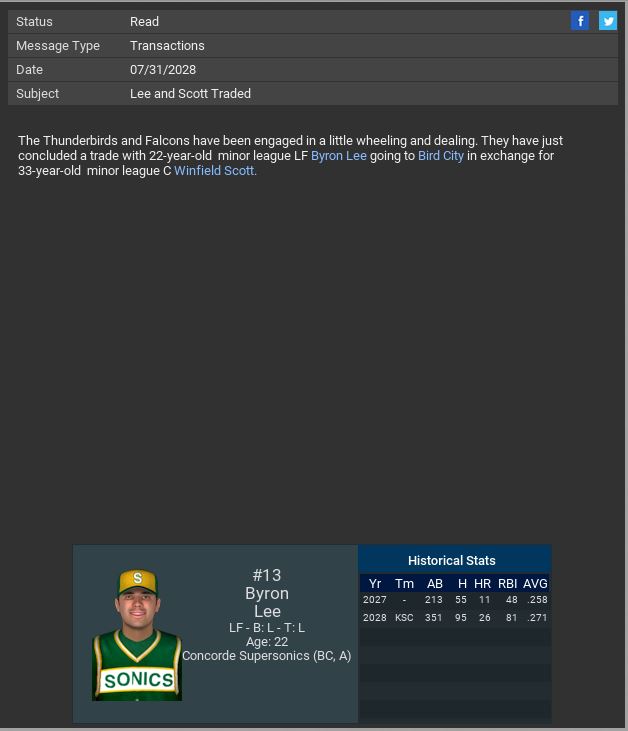Open Byron Lee's player link
The width and height of the screenshot is (628, 731).
pyautogui.click(x=338, y=156)
